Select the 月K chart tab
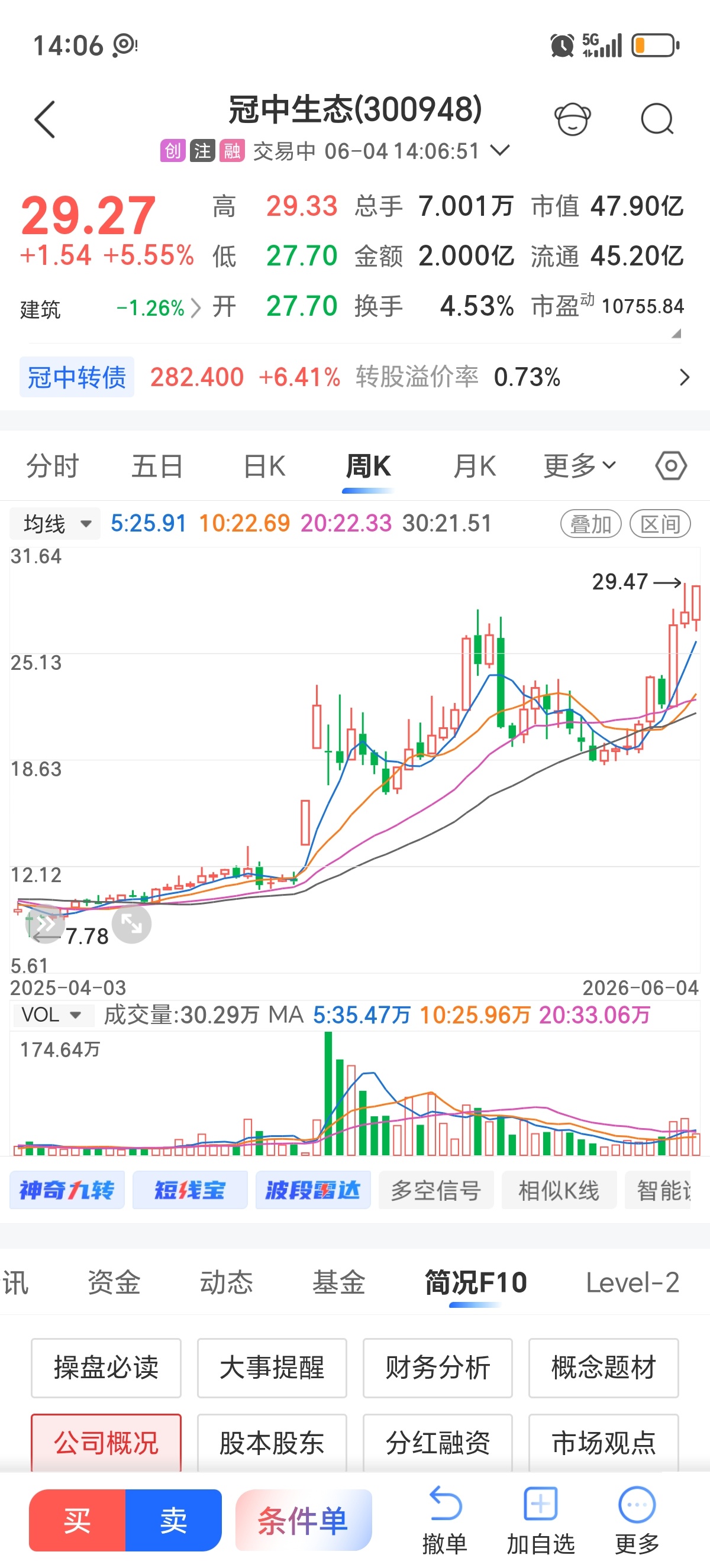Screen dimensions: 710x1568 [x=475, y=466]
